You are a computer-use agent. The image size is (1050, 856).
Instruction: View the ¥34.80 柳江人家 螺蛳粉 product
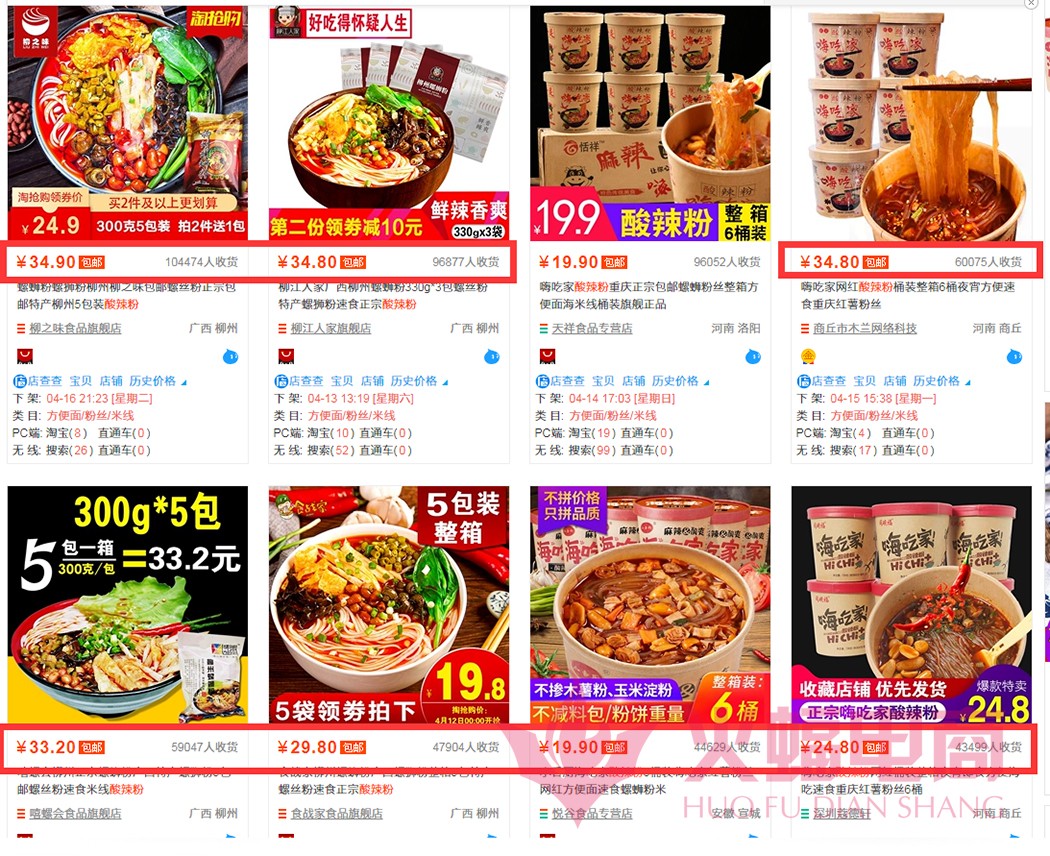(x=389, y=123)
